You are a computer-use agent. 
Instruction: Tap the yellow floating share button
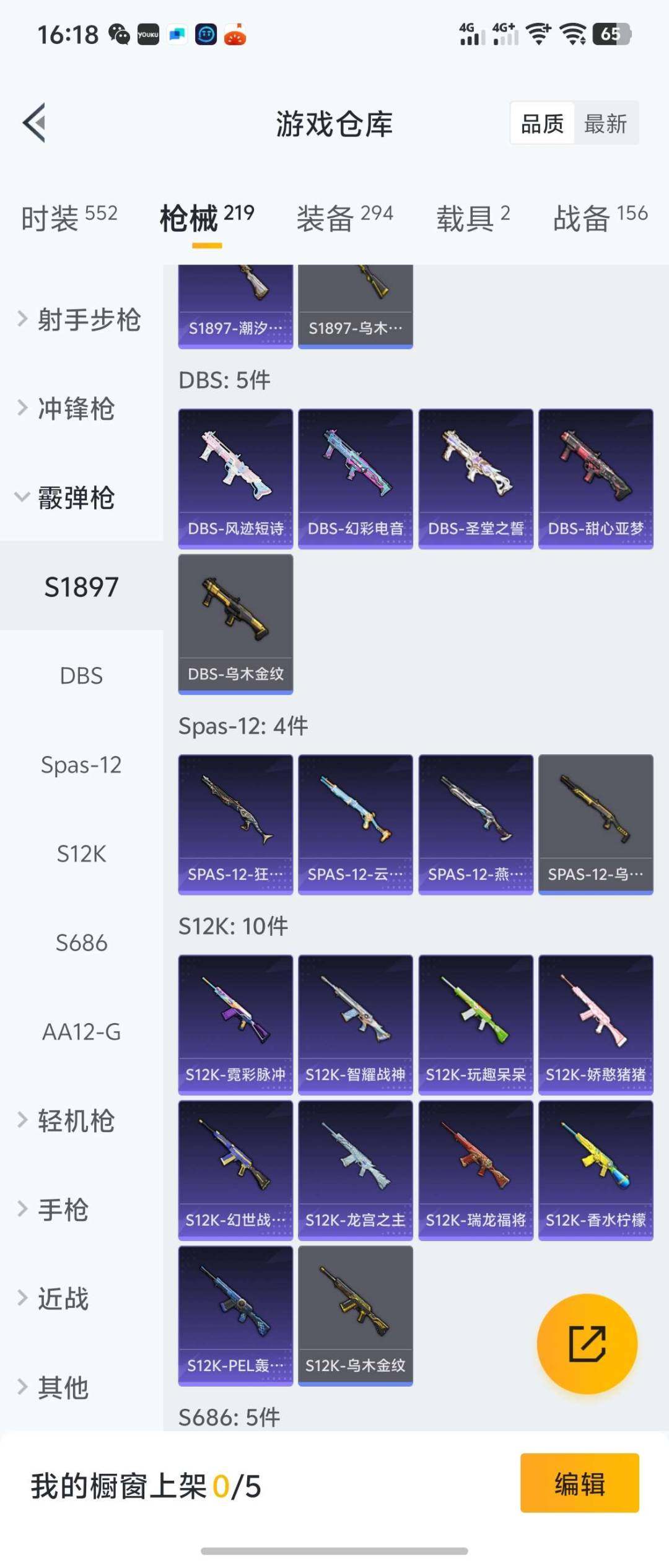tap(587, 1343)
